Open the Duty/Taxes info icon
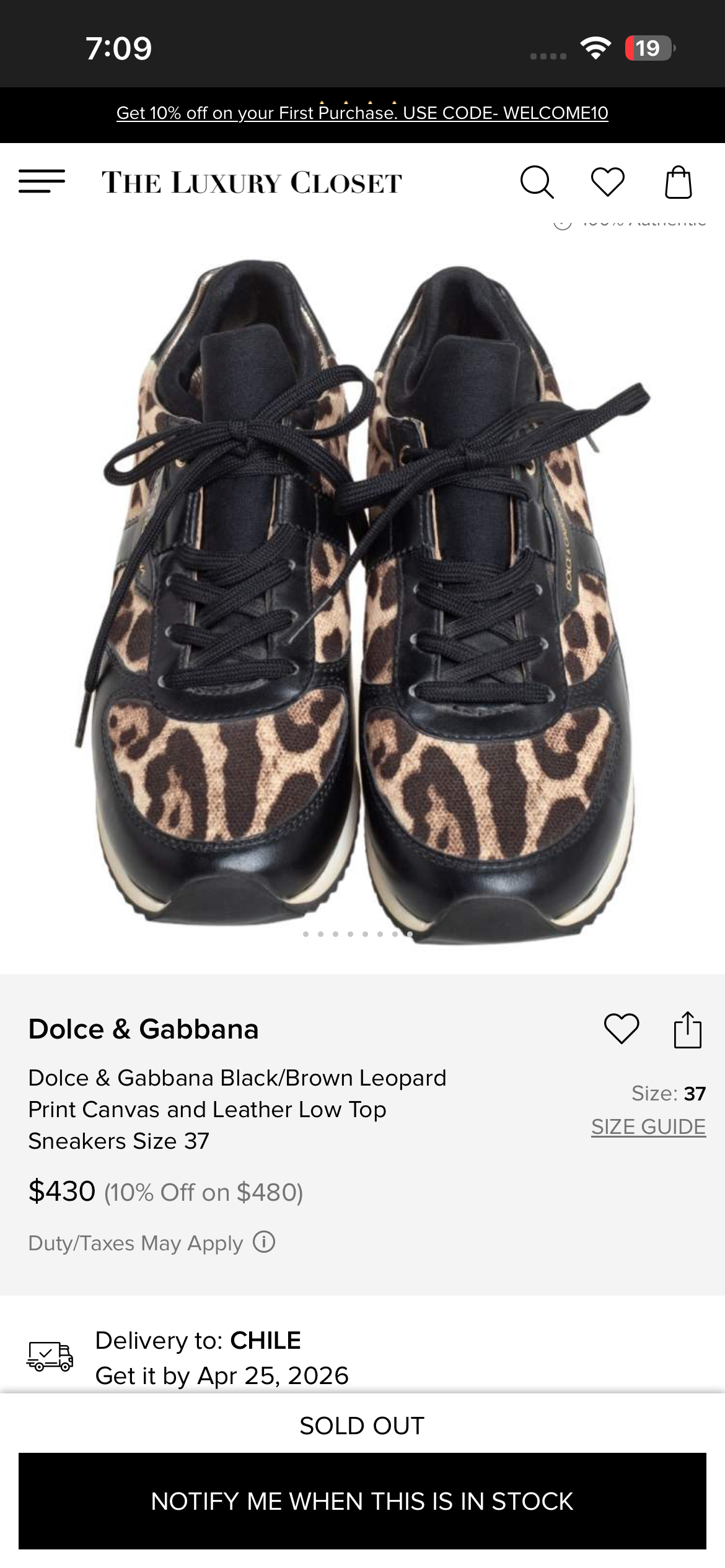 click(263, 1243)
